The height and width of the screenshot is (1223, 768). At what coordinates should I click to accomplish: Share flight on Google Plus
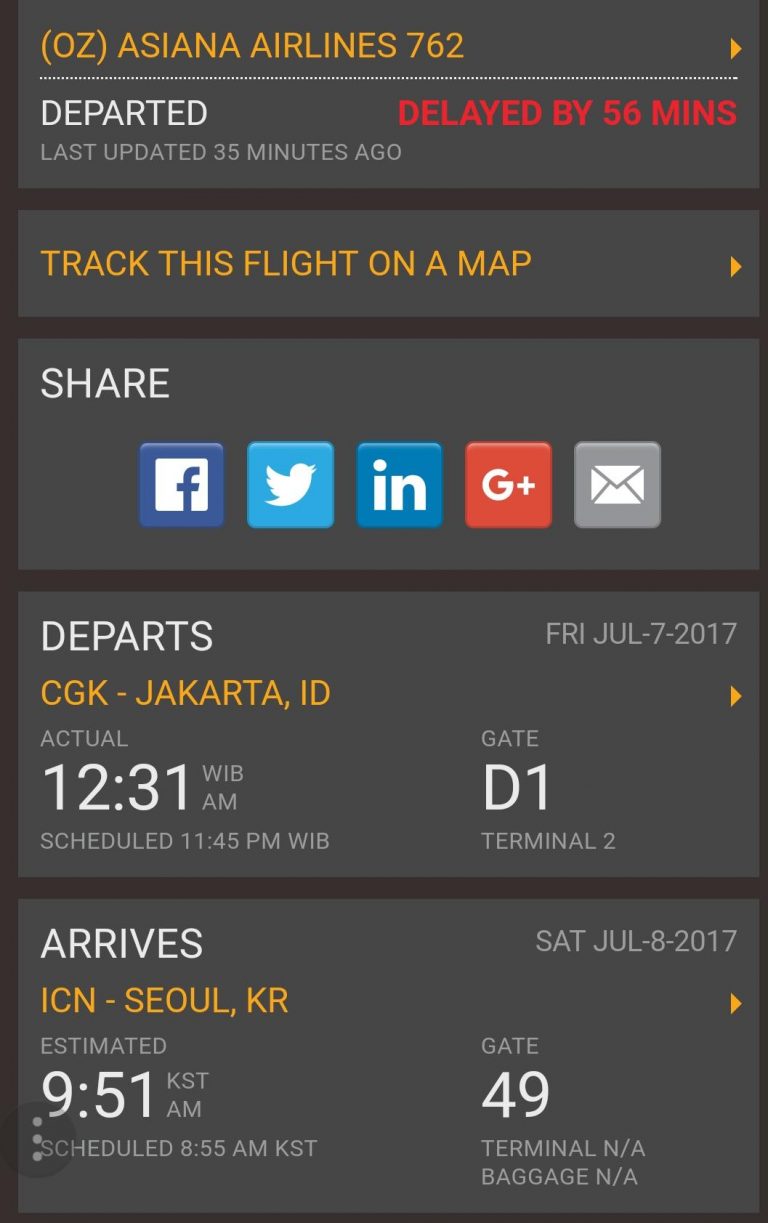point(508,485)
